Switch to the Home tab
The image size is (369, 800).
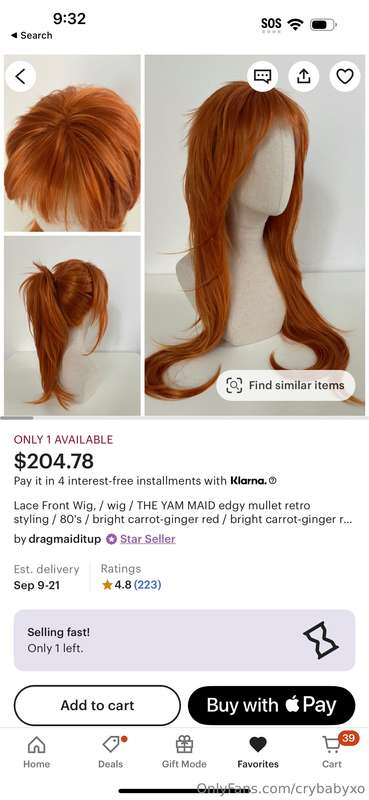[x=37, y=752]
